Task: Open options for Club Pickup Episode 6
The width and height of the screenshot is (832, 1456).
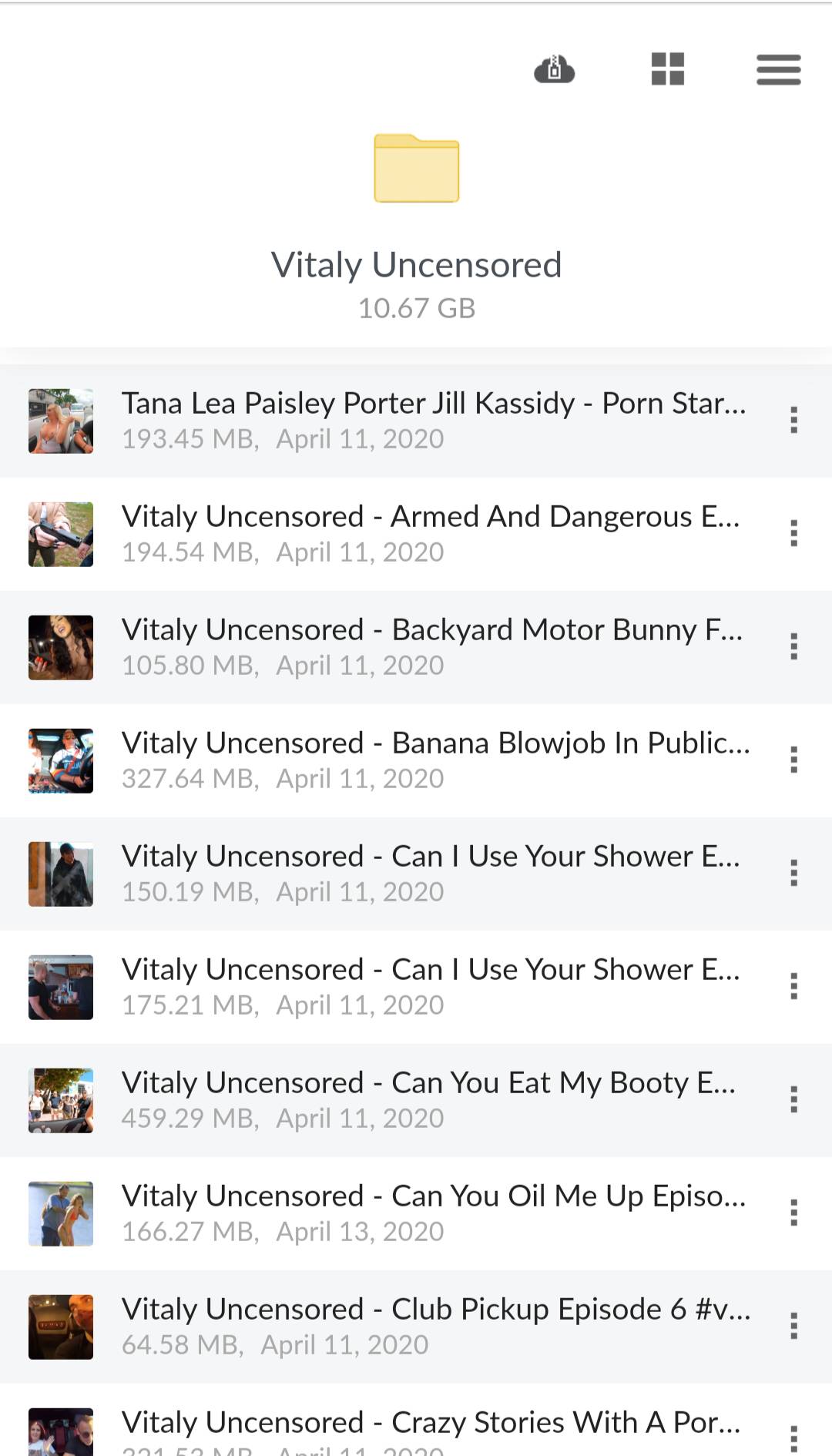Action: (795, 1326)
